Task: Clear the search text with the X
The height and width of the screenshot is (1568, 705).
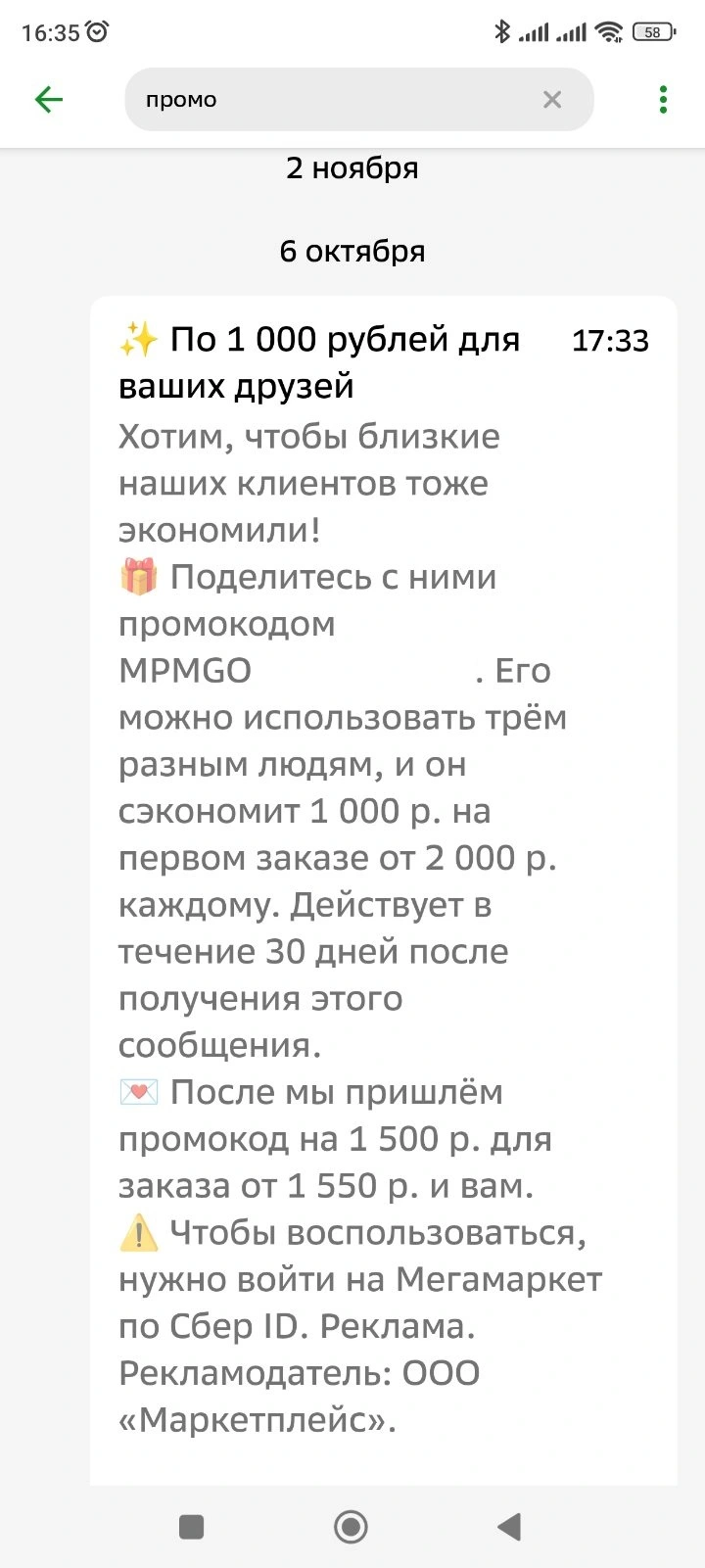Action: 552,99
